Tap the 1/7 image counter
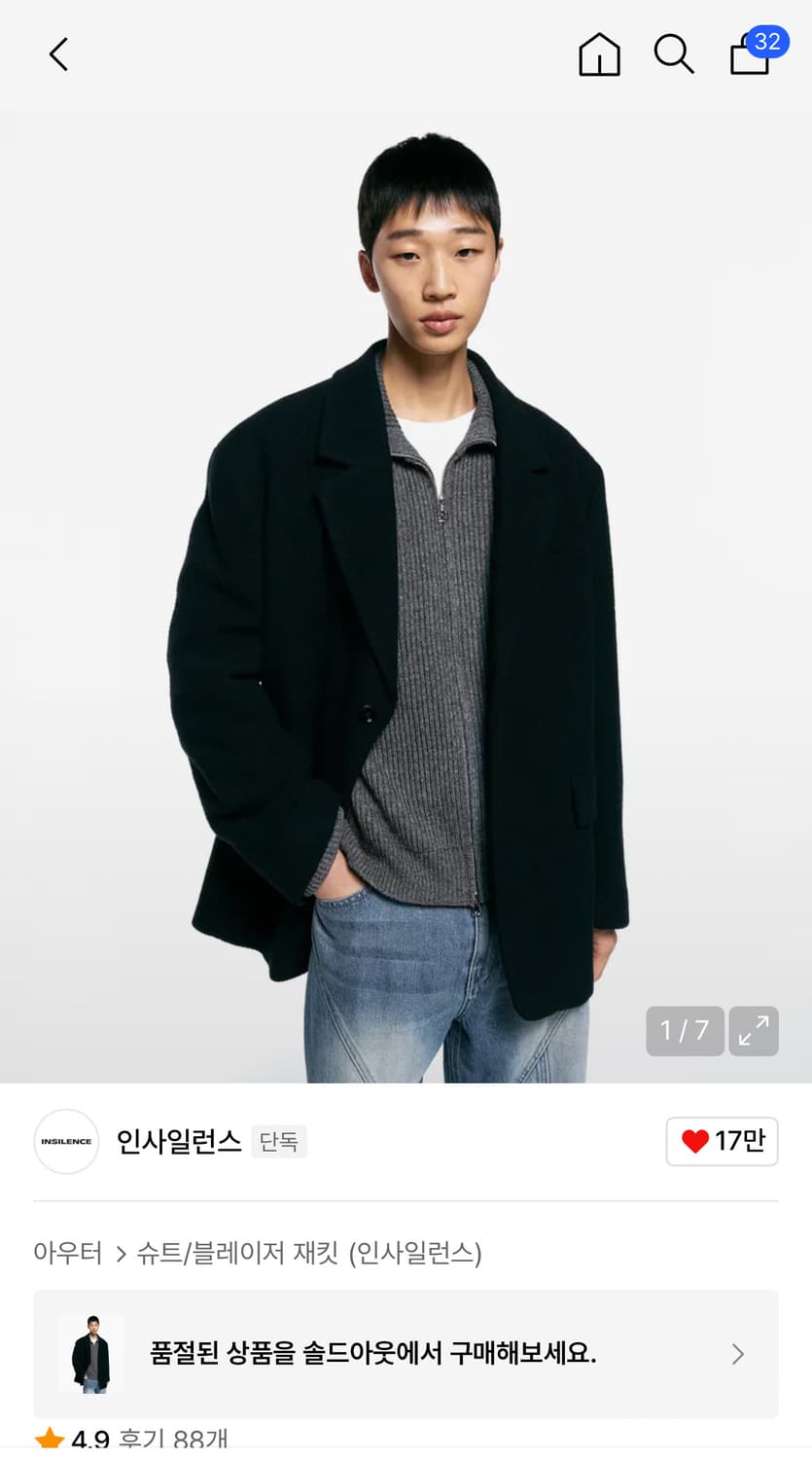812x1459 pixels. pyautogui.click(x=685, y=1031)
